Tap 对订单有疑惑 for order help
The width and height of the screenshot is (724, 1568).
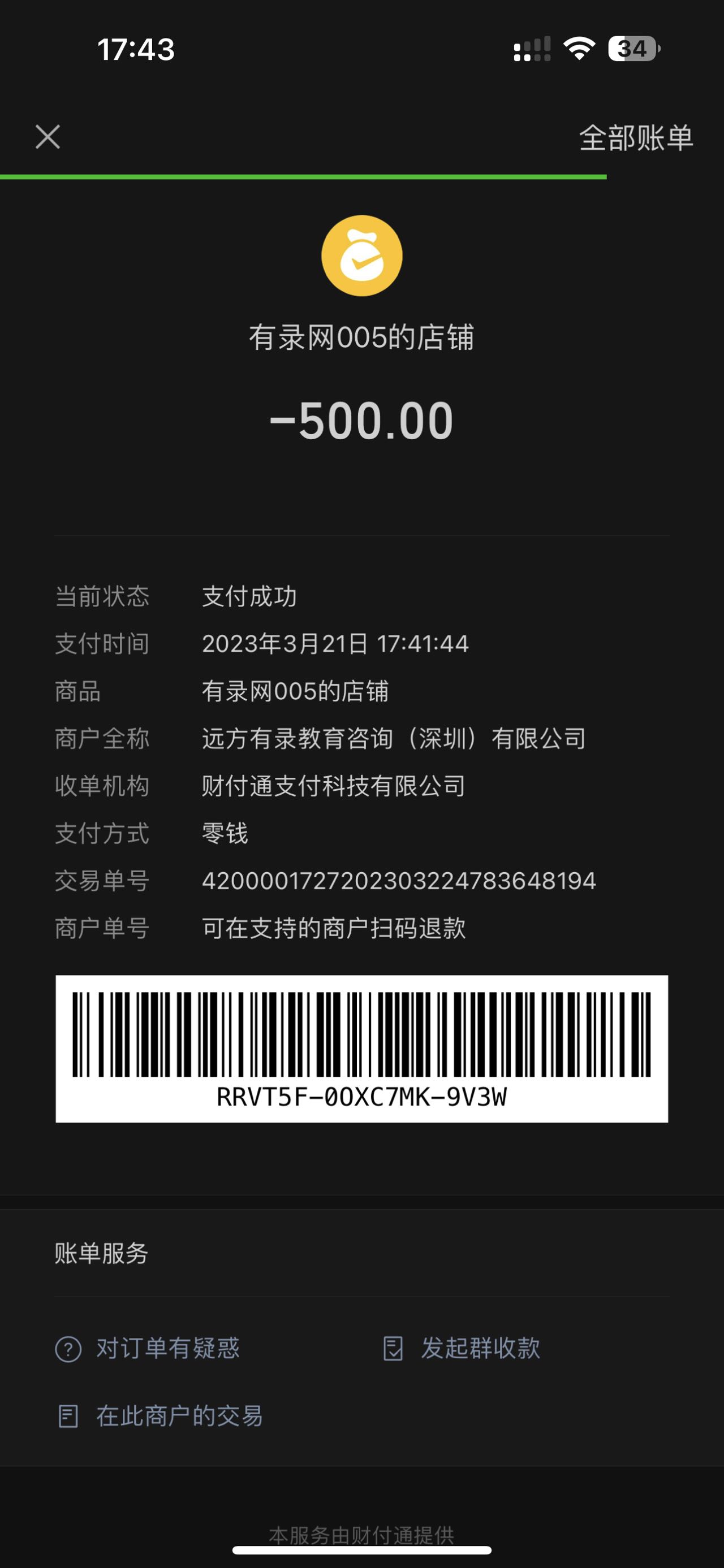[x=148, y=1348]
